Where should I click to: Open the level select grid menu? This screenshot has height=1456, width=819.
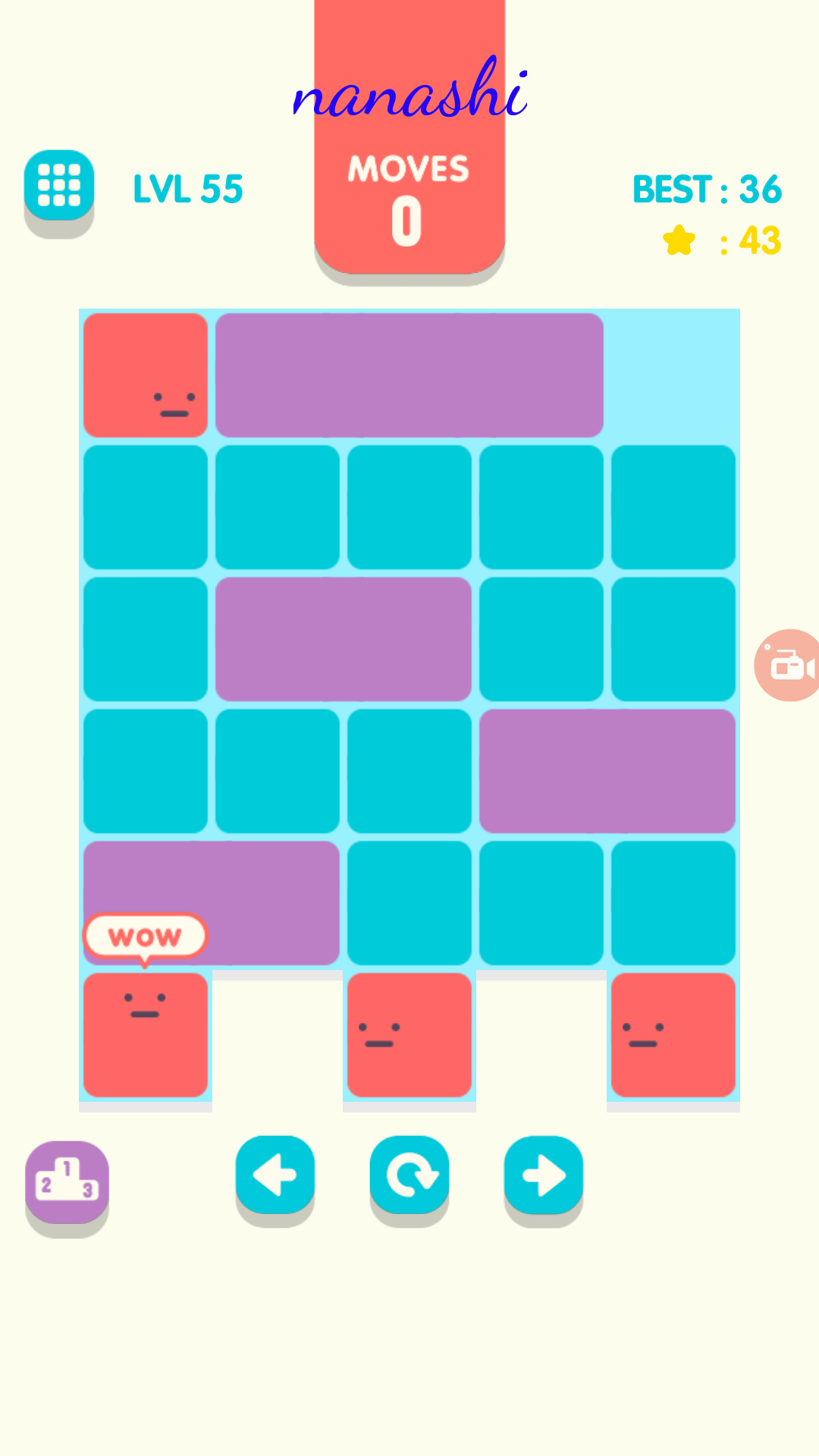point(59,186)
